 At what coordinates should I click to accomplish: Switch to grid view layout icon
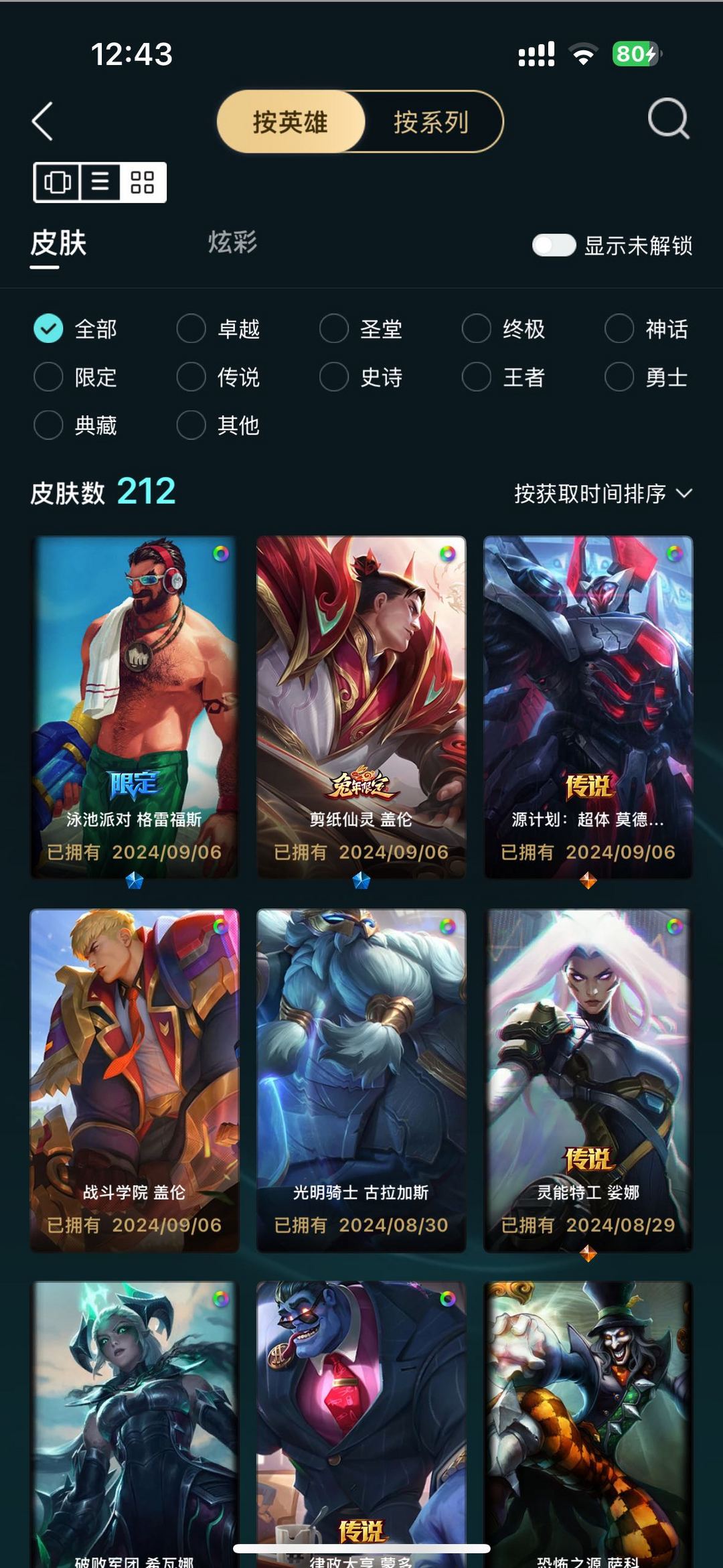click(143, 182)
